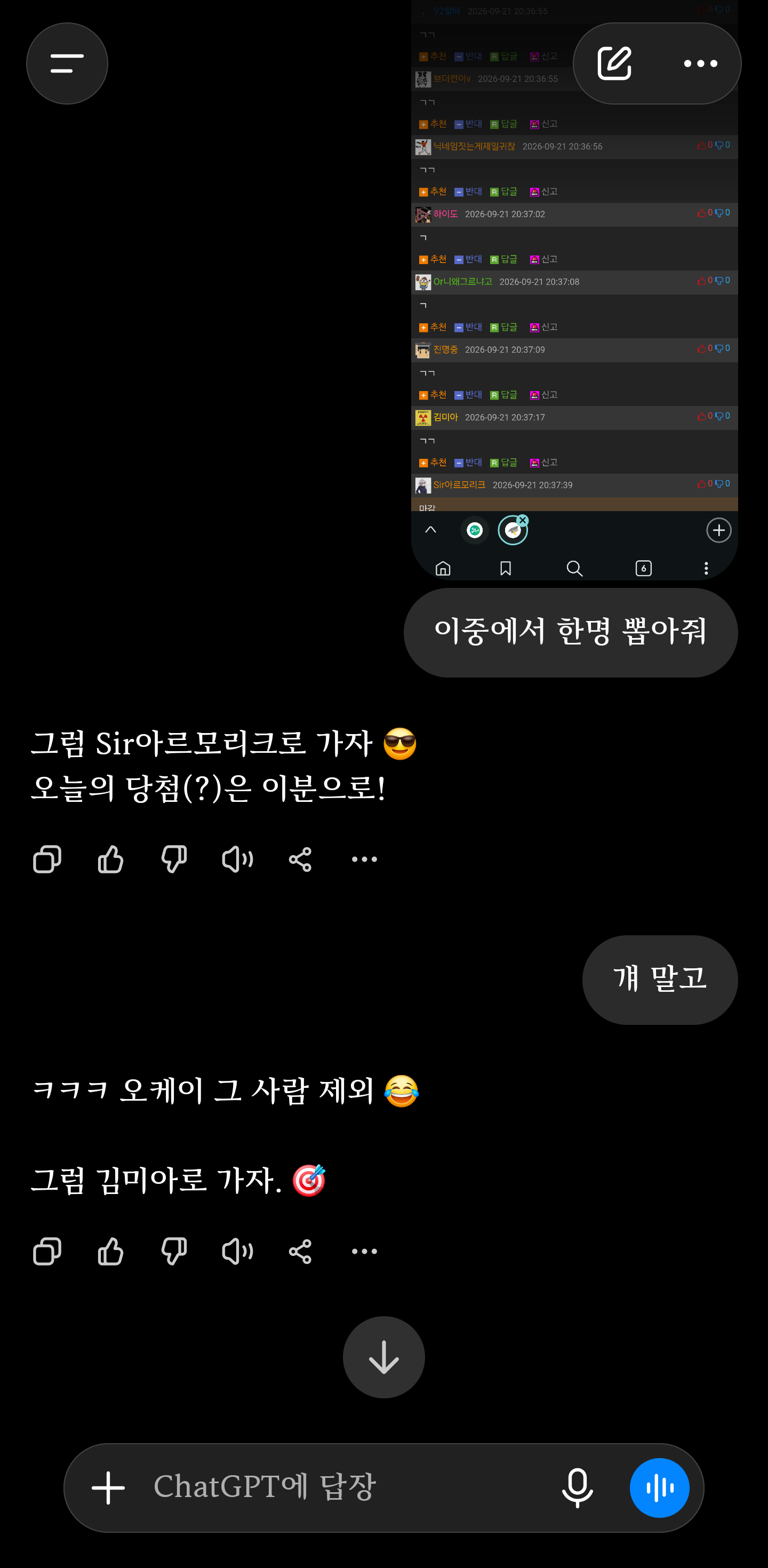This screenshot has width=768, height=1568.
Task: Copy the 김미아 reply
Action: 47,1252
